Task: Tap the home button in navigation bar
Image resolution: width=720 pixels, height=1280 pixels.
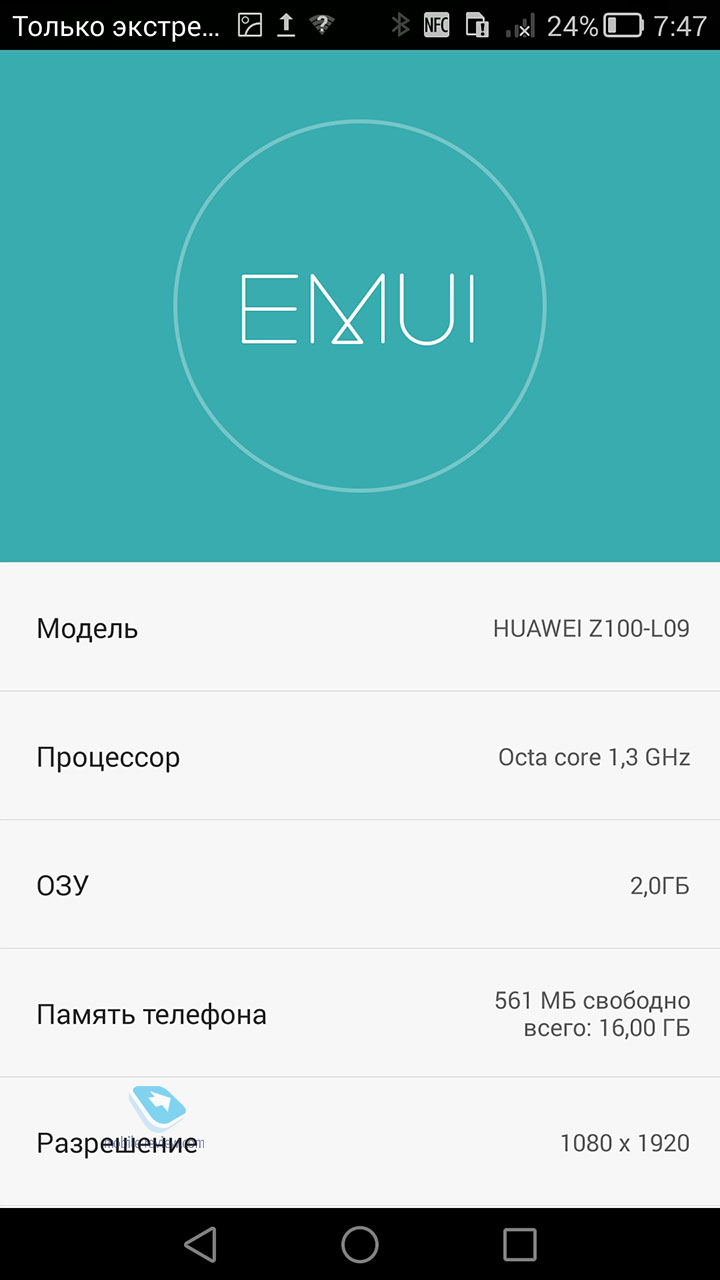Action: [x=360, y=1244]
